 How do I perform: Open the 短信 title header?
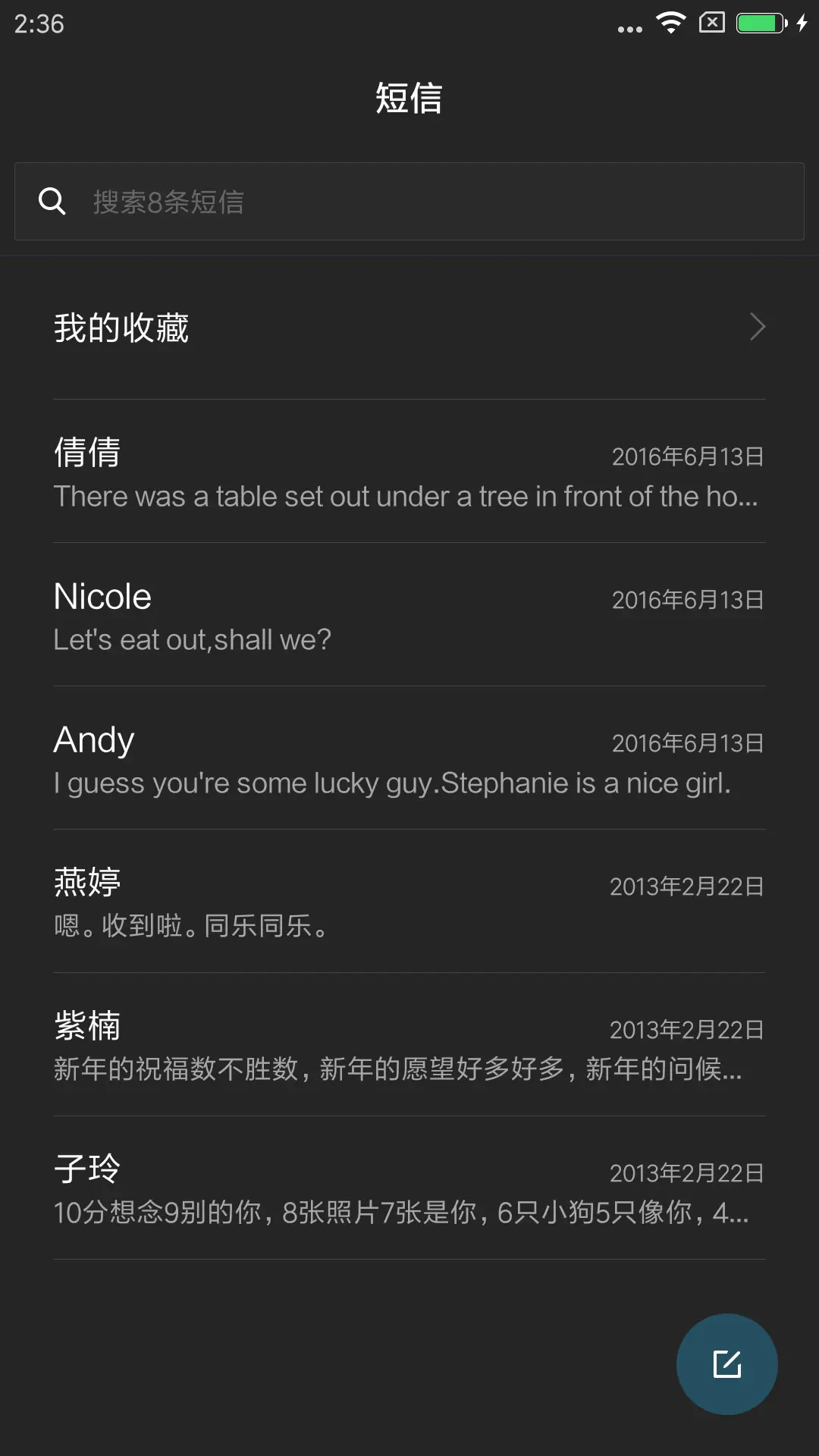[x=409, y=99]
